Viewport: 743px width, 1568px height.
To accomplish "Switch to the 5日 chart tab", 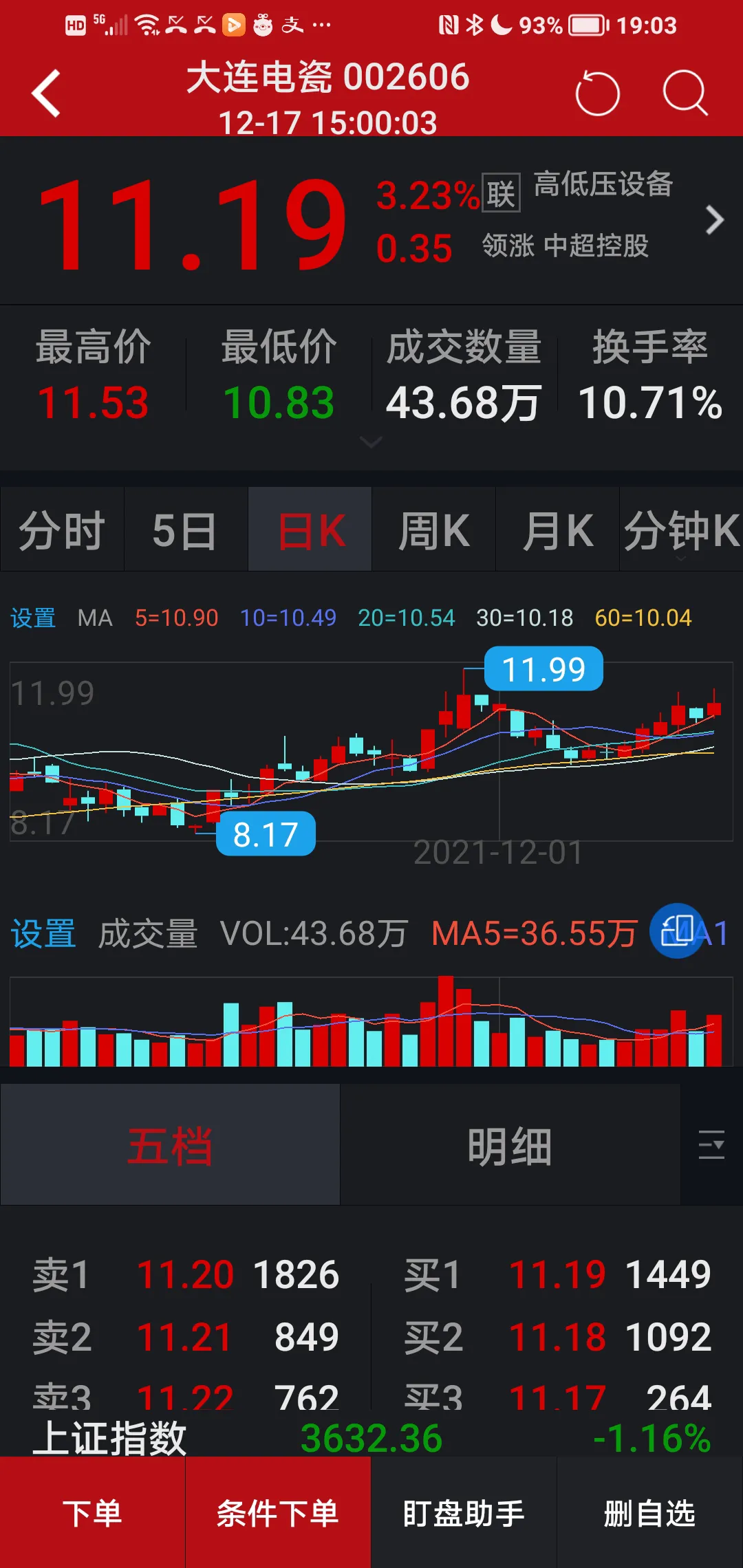I will [186, 530].
